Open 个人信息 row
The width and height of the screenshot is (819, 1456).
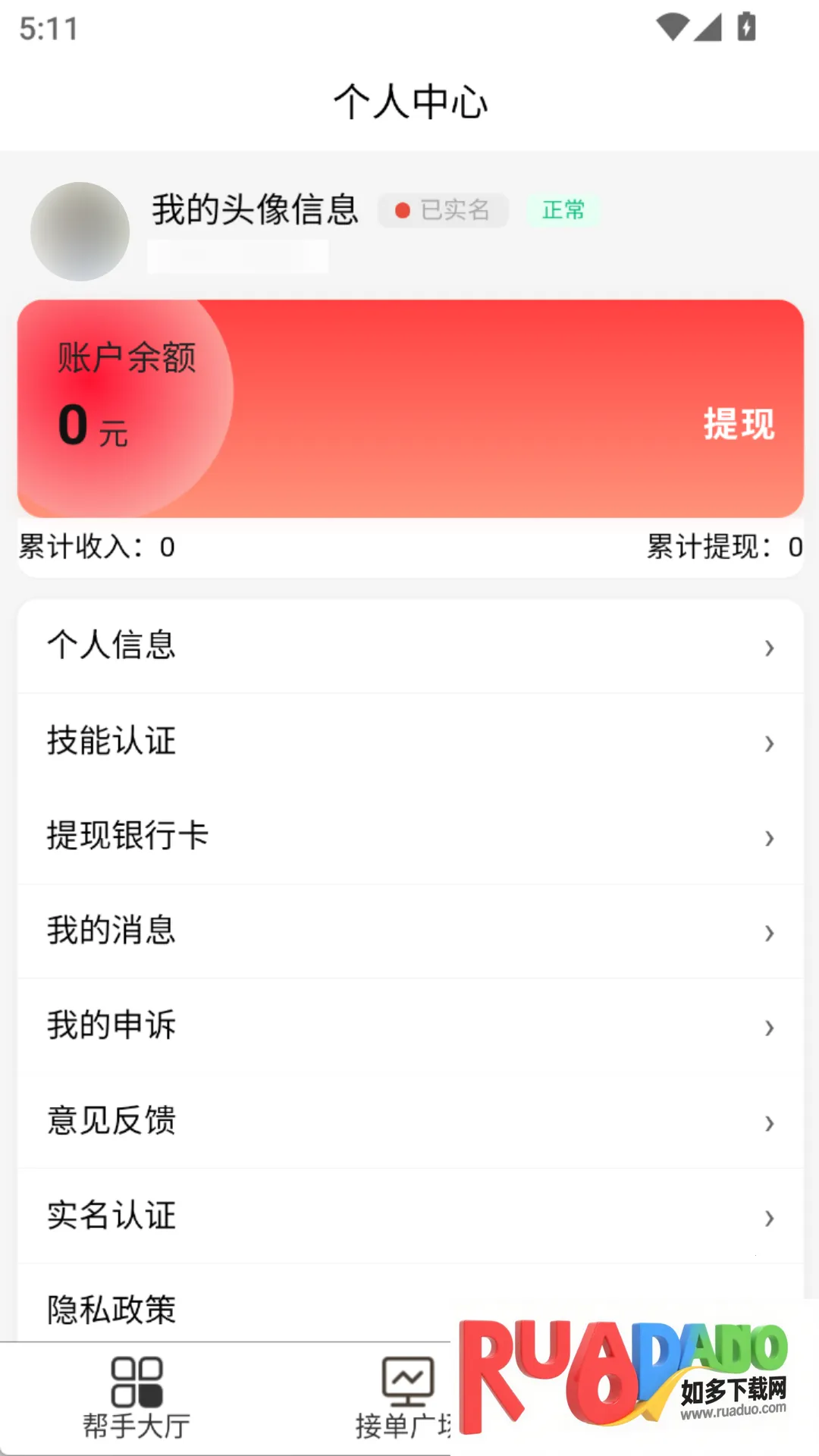tap(409, 646)
